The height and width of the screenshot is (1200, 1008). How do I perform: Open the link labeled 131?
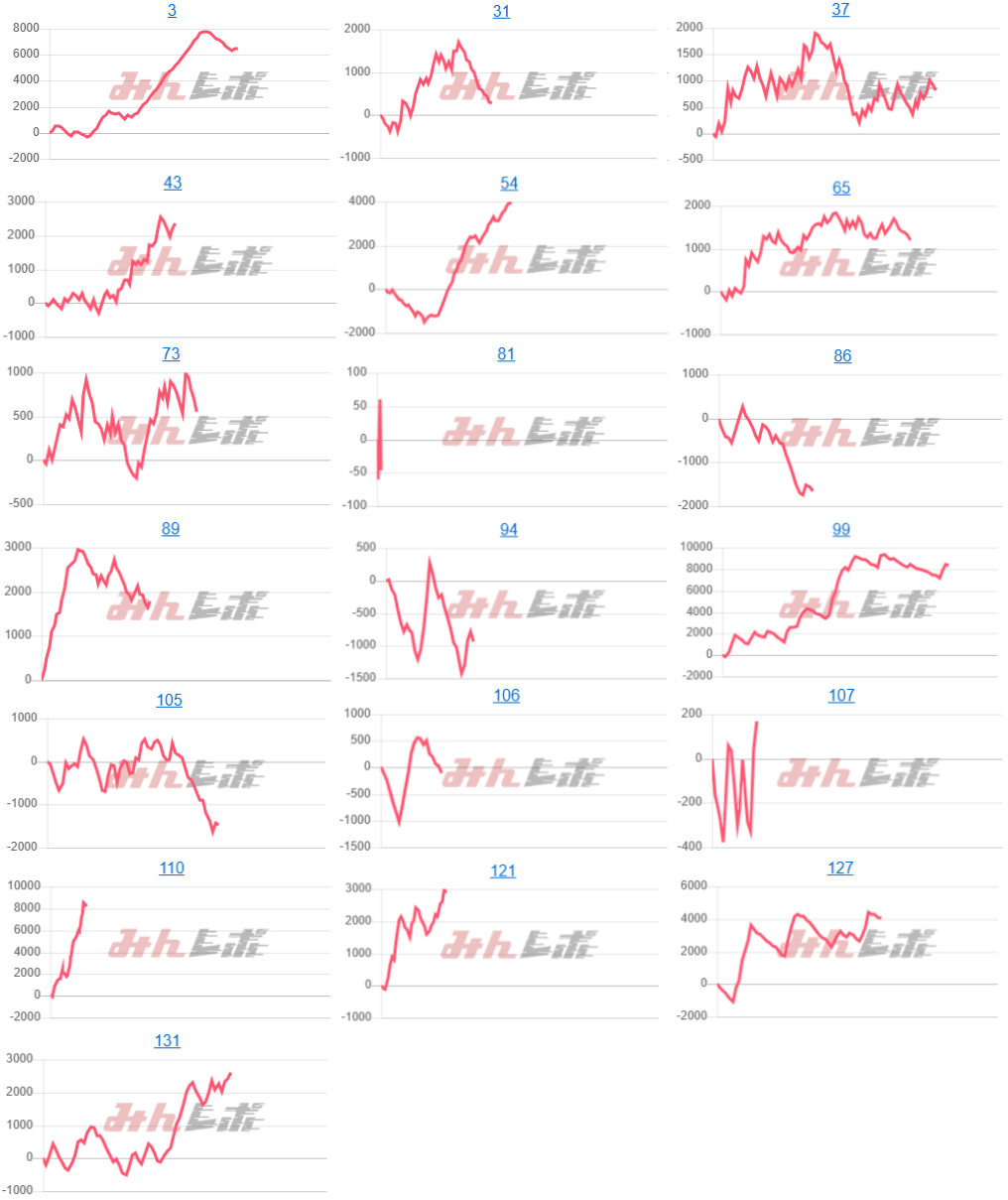click(168, 1040)
